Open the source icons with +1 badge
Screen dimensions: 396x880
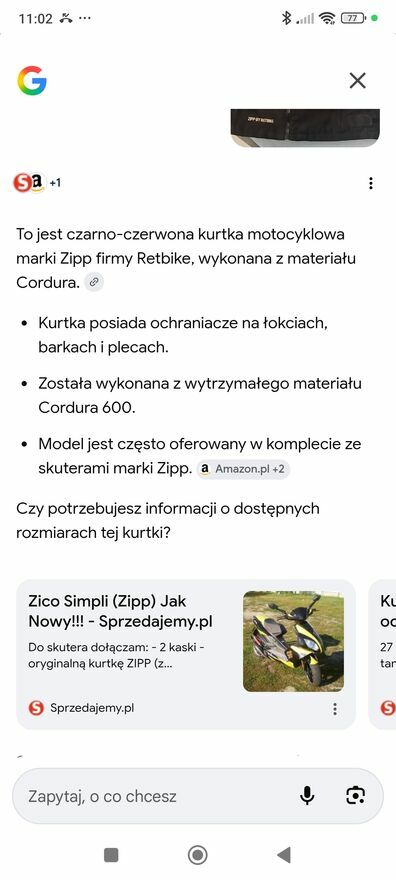tap(37, 183)
